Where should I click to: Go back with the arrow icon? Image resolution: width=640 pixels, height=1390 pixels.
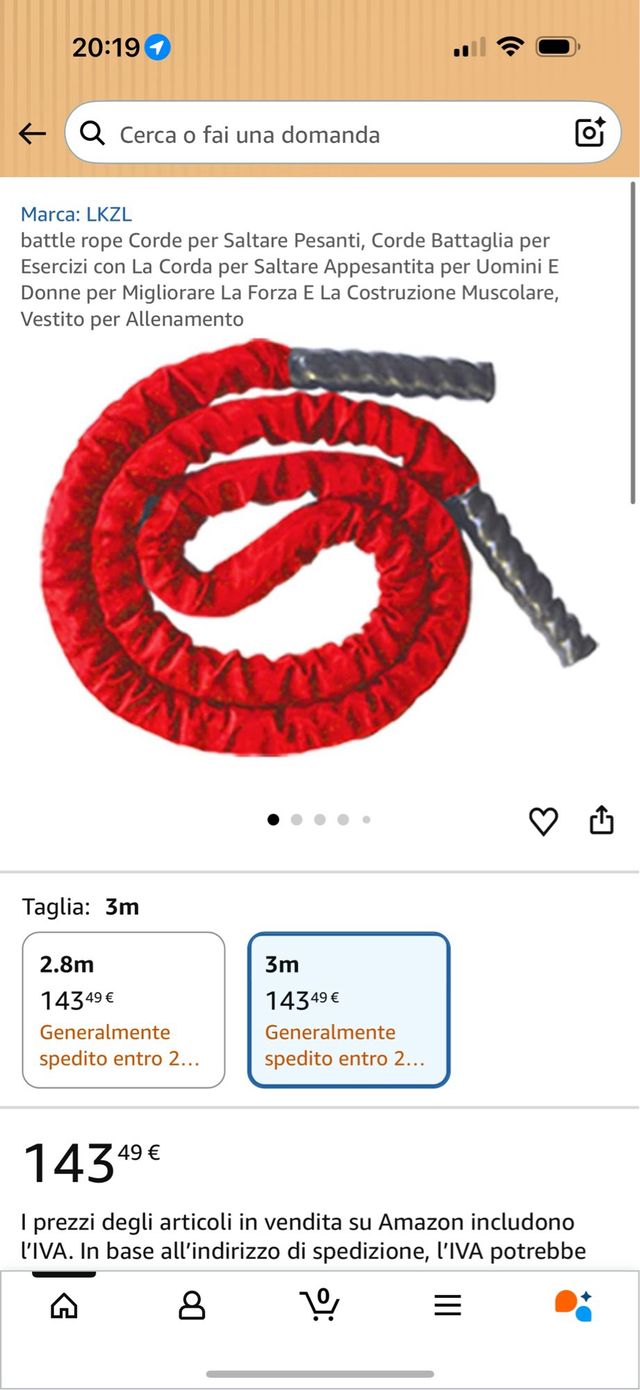coord(32,134)
